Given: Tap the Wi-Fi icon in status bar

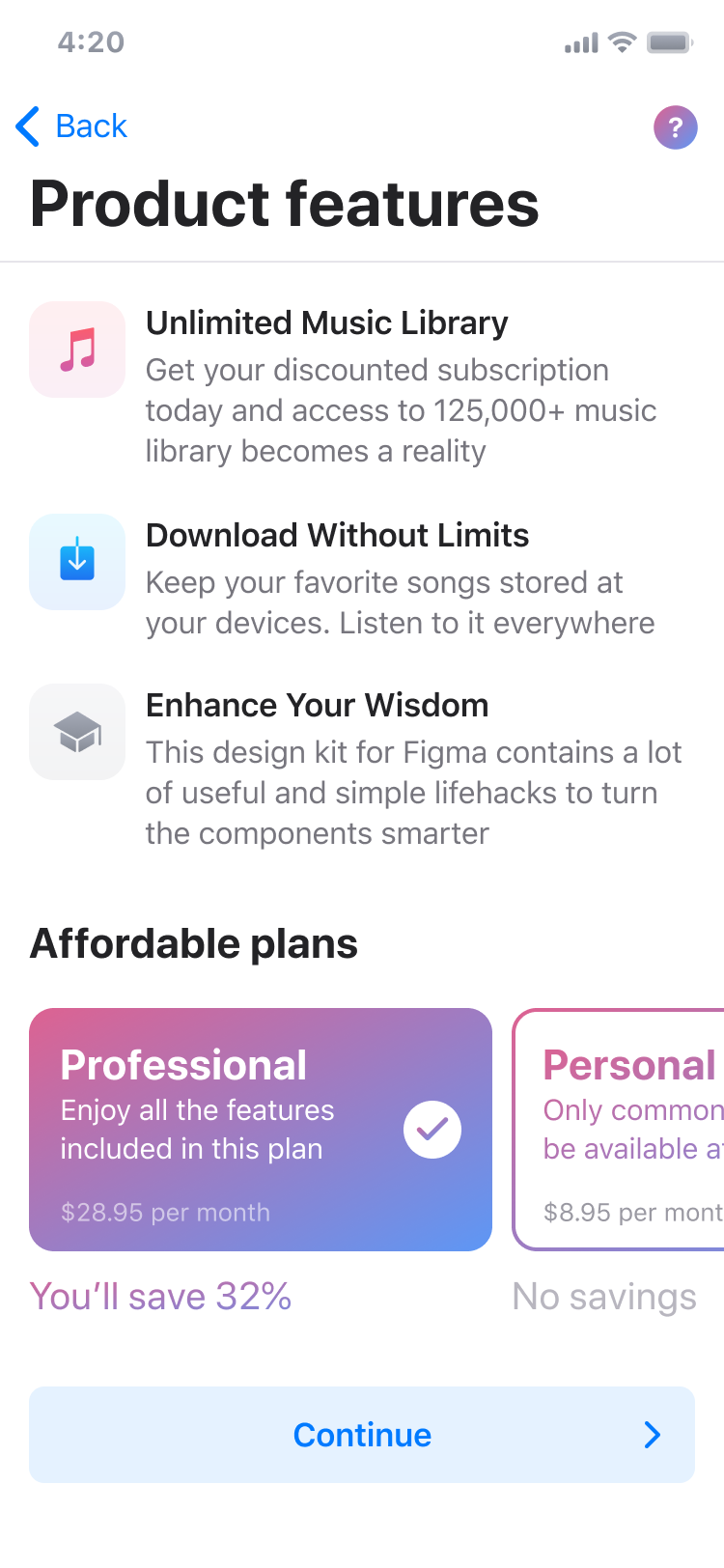Looking at the screenshot, I should tap(624, 42).
